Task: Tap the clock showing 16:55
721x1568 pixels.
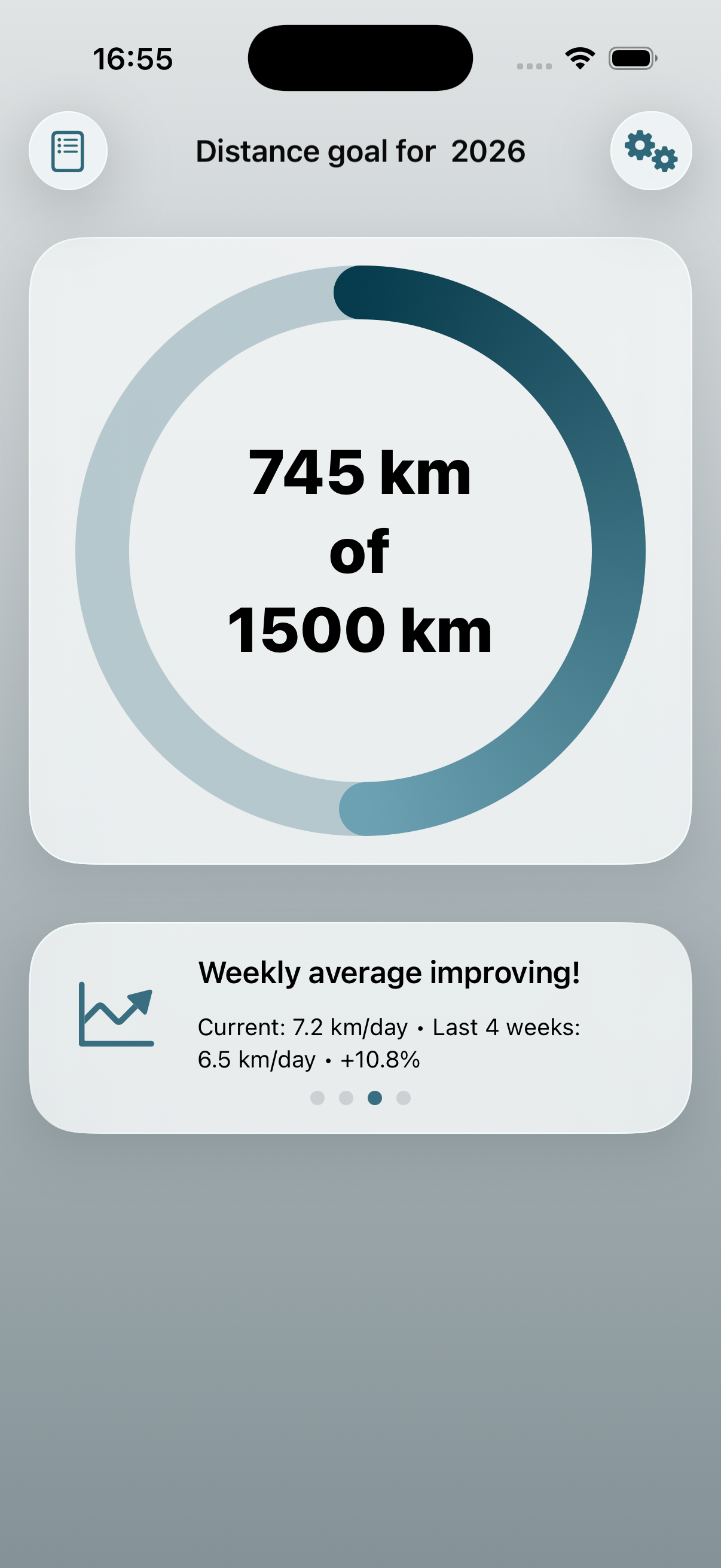Action: coord(133,59)
